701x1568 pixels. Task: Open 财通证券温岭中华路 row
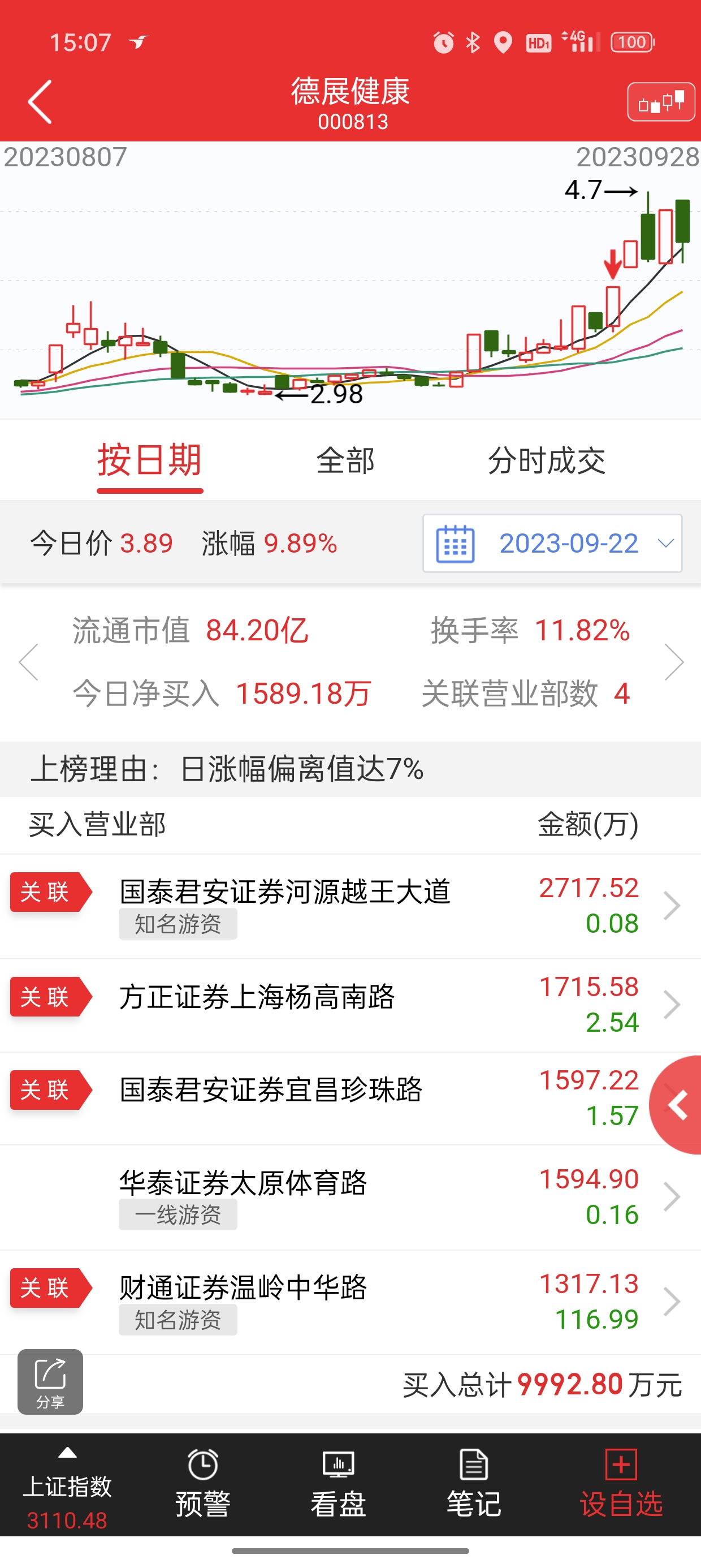point(350,1302)
